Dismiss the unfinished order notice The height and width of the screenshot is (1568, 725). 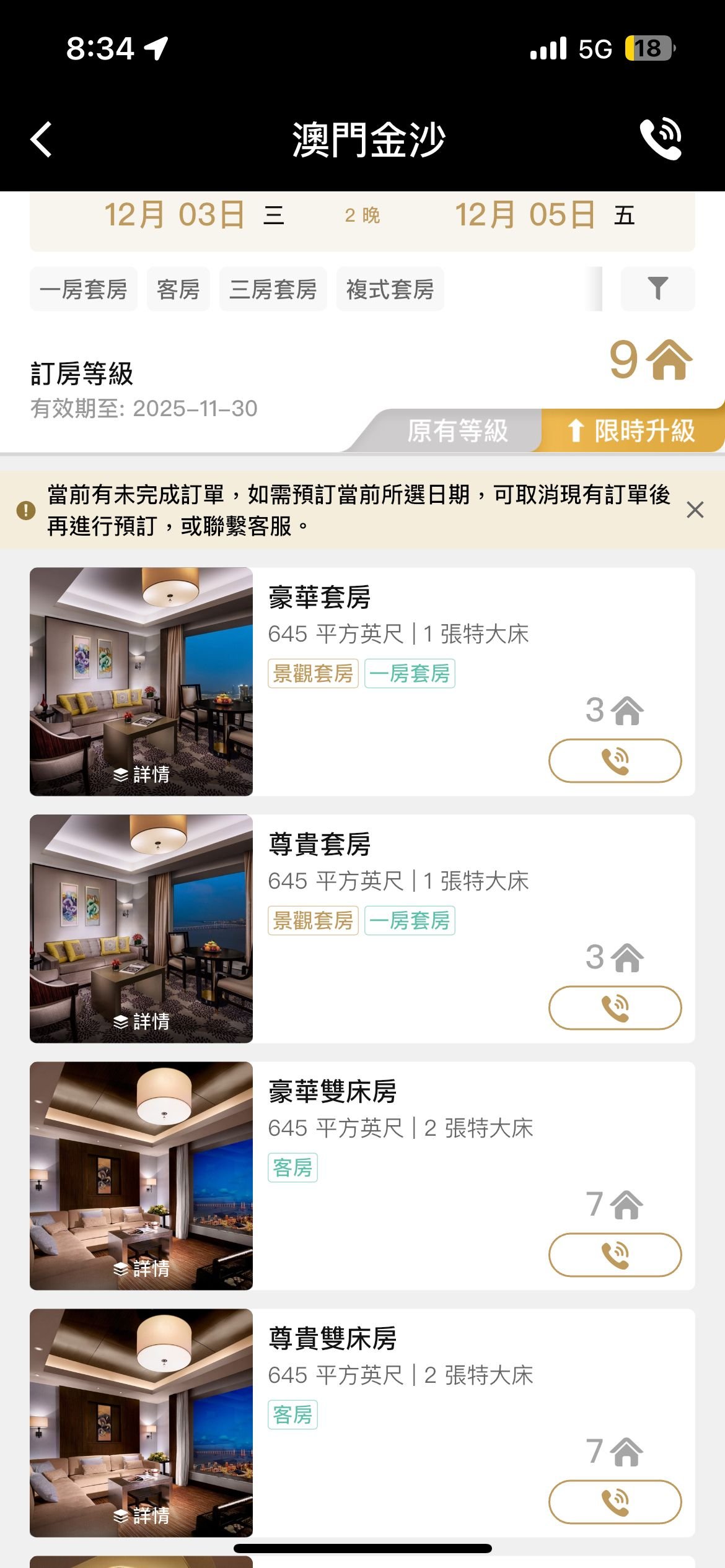coord(695,510)
